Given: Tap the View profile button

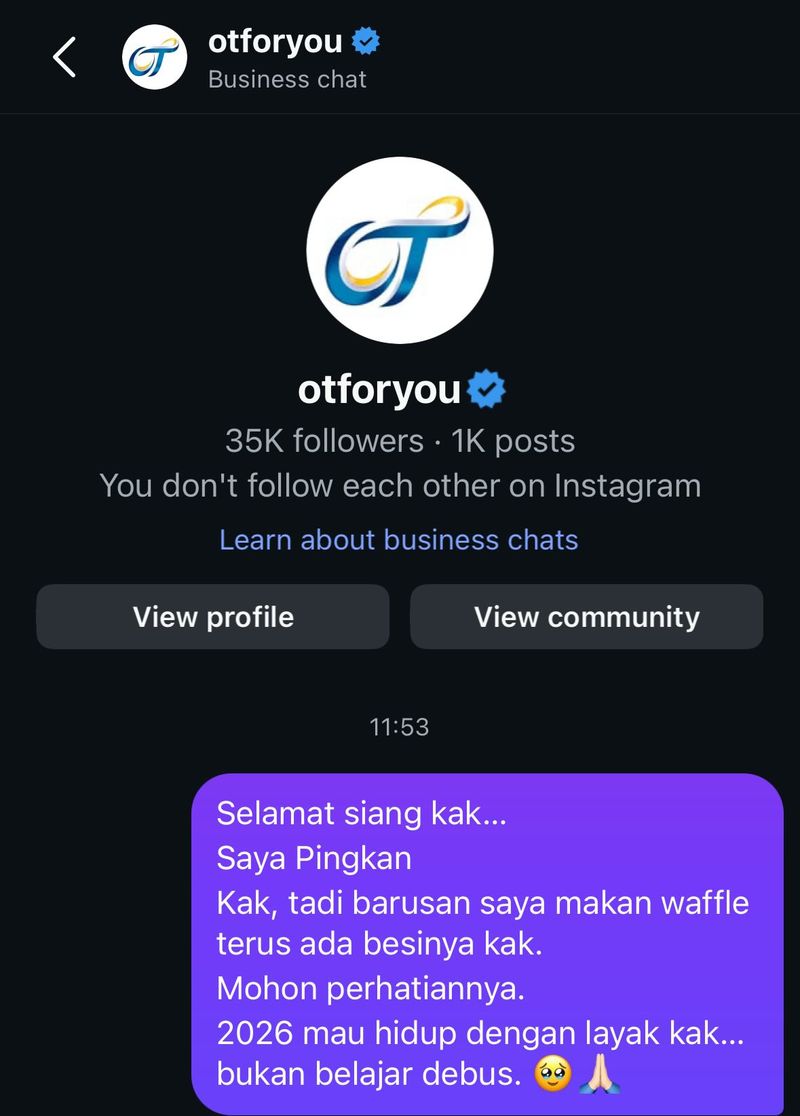Looking at the screenshot, I should (x=213, y=617).
